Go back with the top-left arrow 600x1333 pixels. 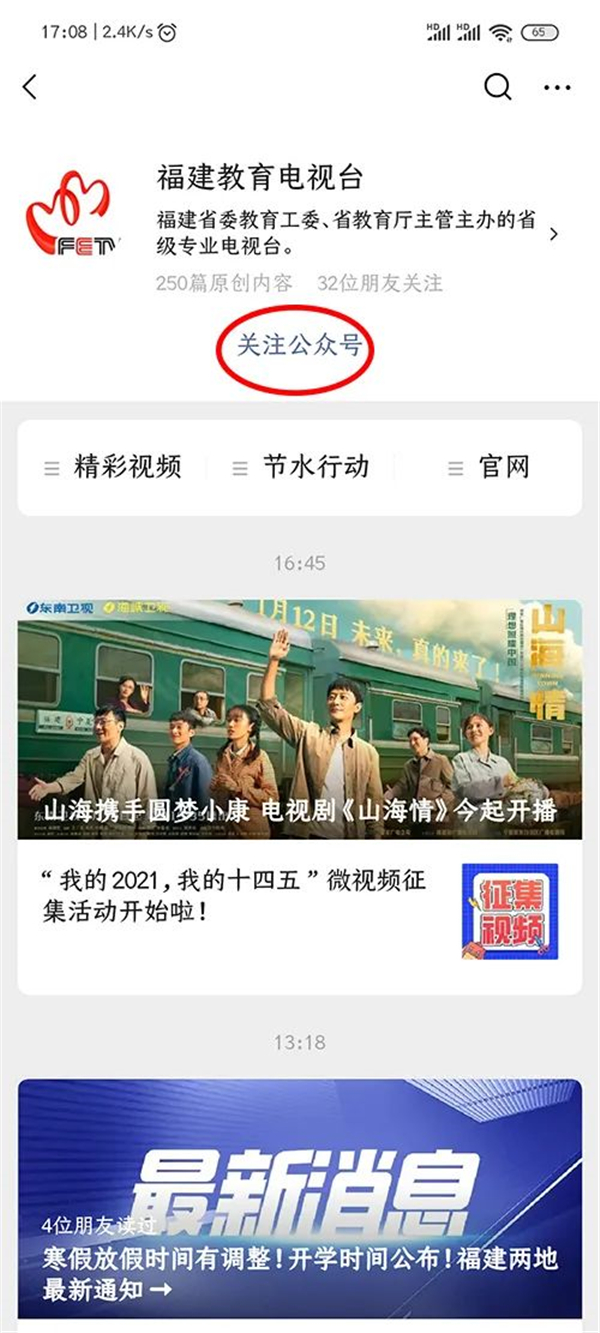(29, 87)
